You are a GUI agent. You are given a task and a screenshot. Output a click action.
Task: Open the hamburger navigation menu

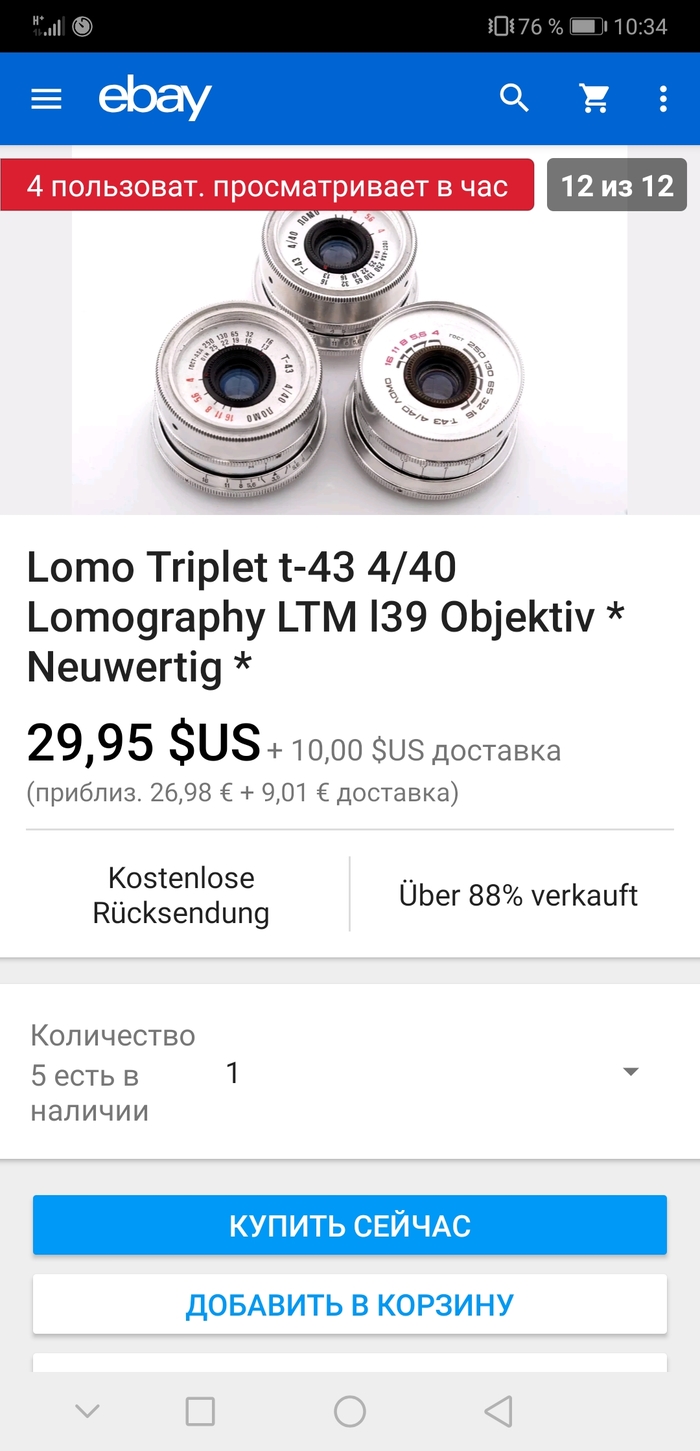tap(47, 99)
